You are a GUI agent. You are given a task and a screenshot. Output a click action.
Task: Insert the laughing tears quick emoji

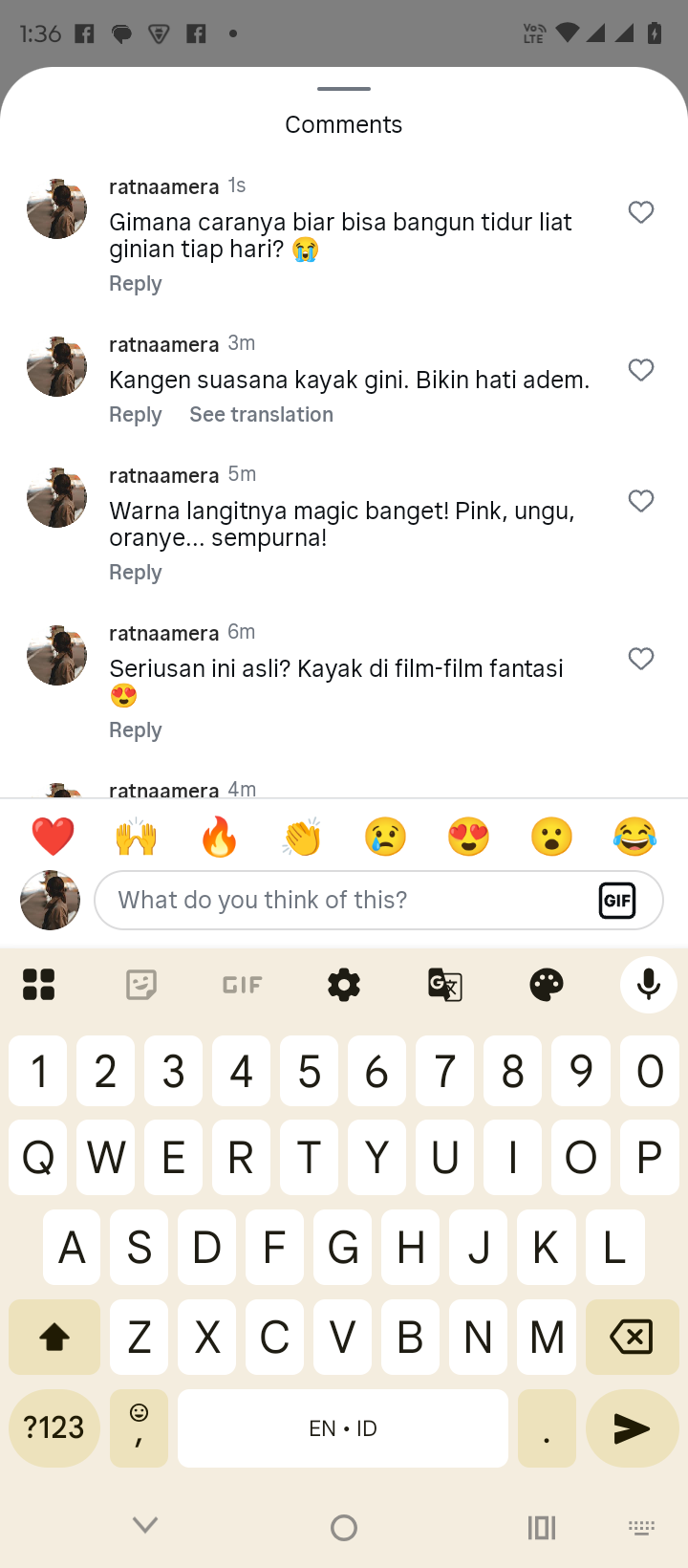pos(634,837)
